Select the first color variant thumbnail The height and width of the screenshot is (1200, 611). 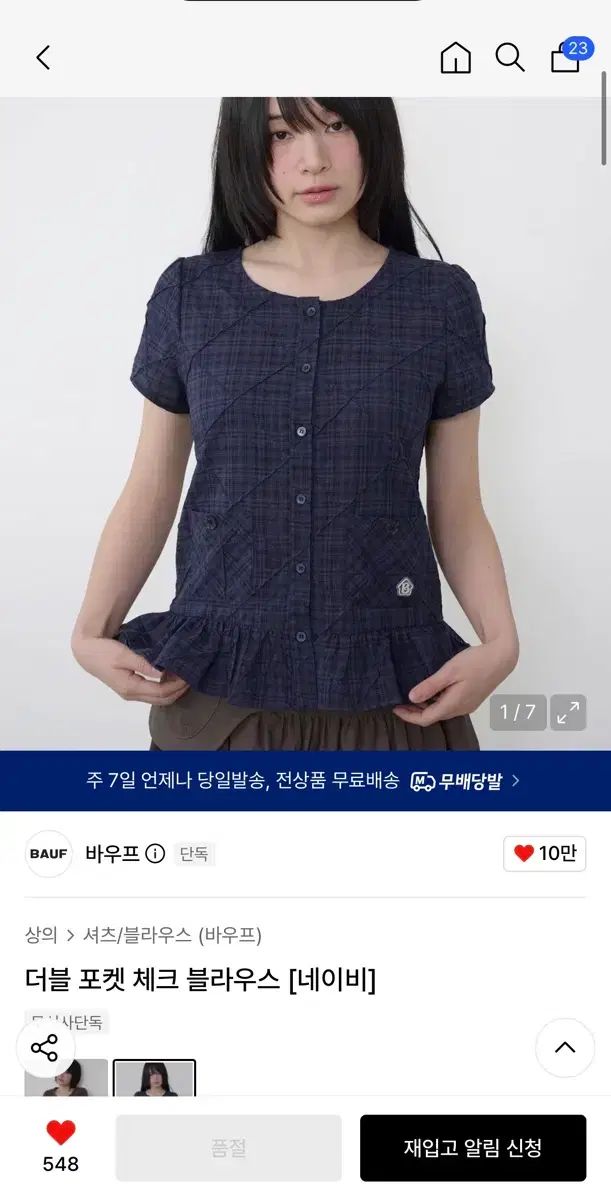click(66, 1078)
